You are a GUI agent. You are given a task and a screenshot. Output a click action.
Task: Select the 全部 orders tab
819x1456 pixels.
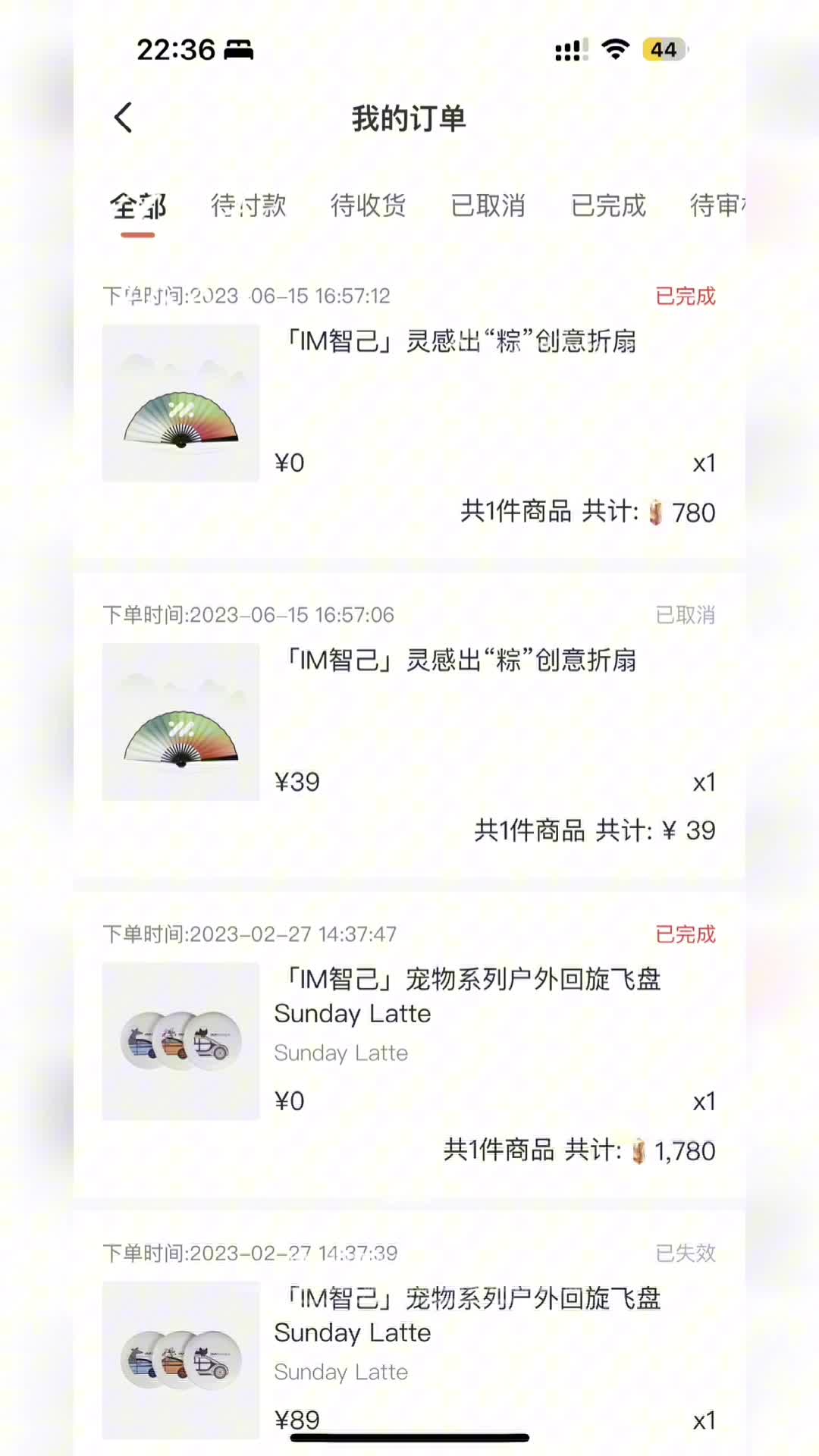(138, 206)
